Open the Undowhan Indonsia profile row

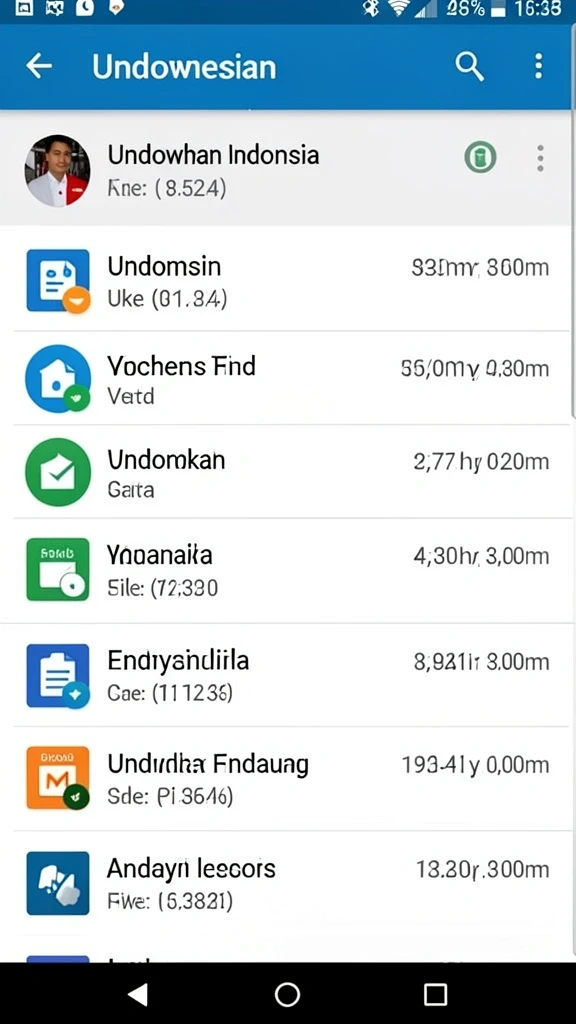pos(286,169)
